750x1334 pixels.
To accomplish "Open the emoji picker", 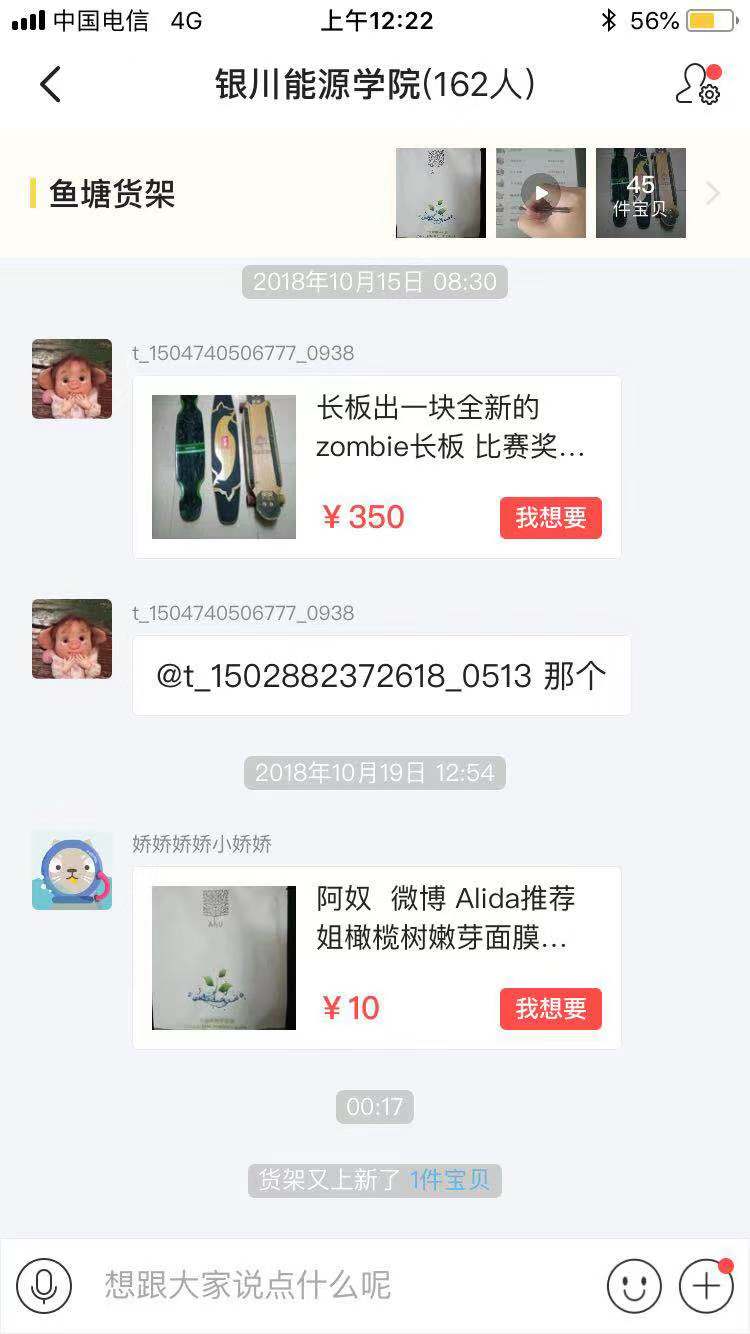I will click(x=634, y=1285).
